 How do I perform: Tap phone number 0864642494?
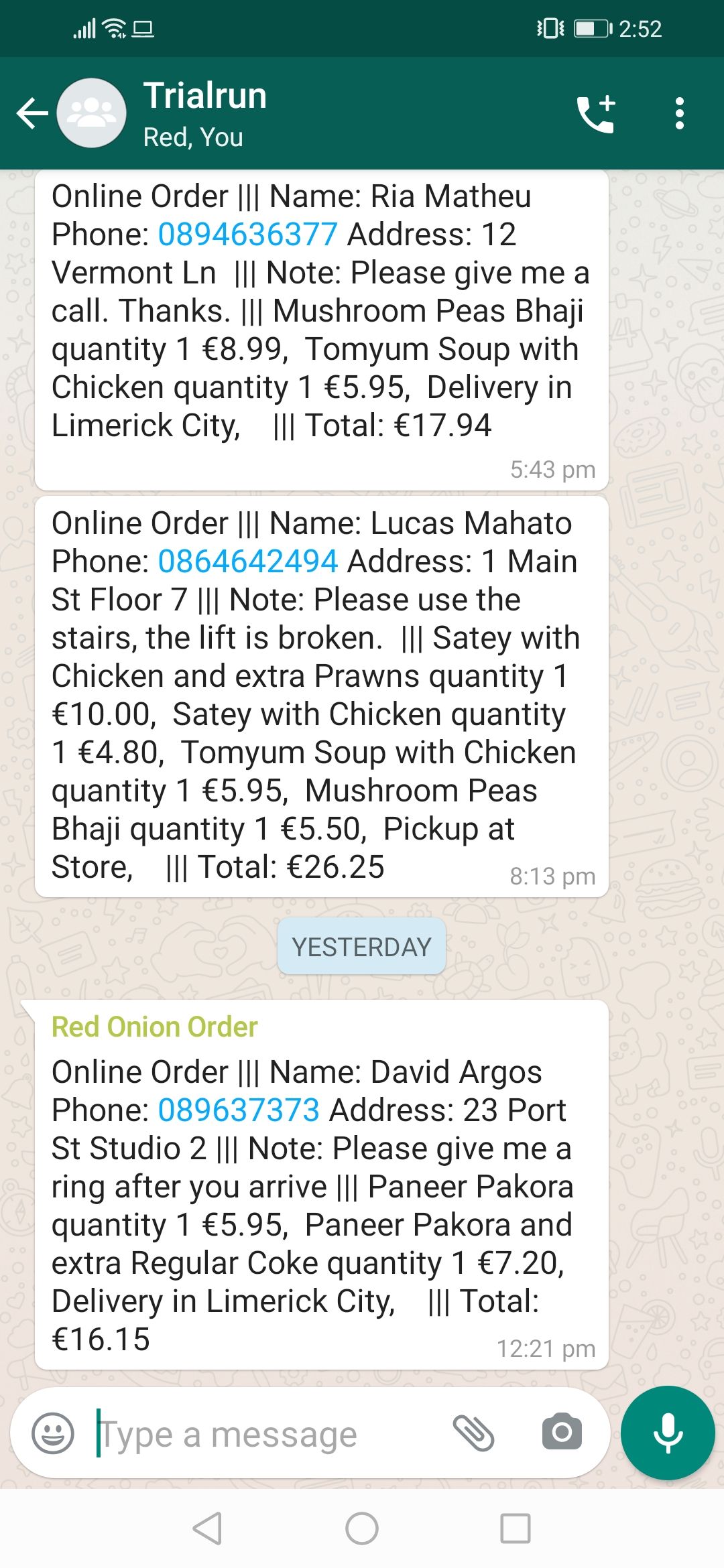247,562
